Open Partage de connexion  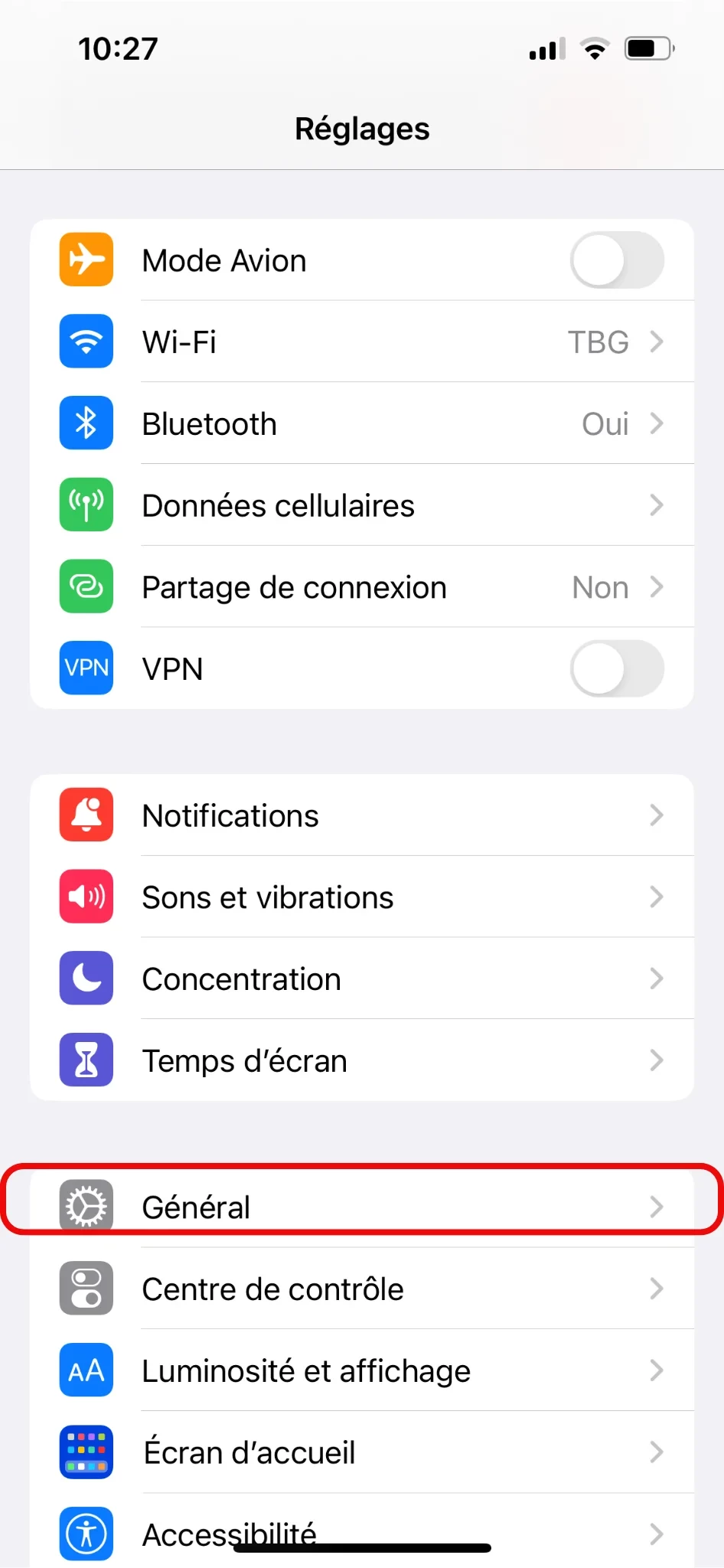pos(361,587)
